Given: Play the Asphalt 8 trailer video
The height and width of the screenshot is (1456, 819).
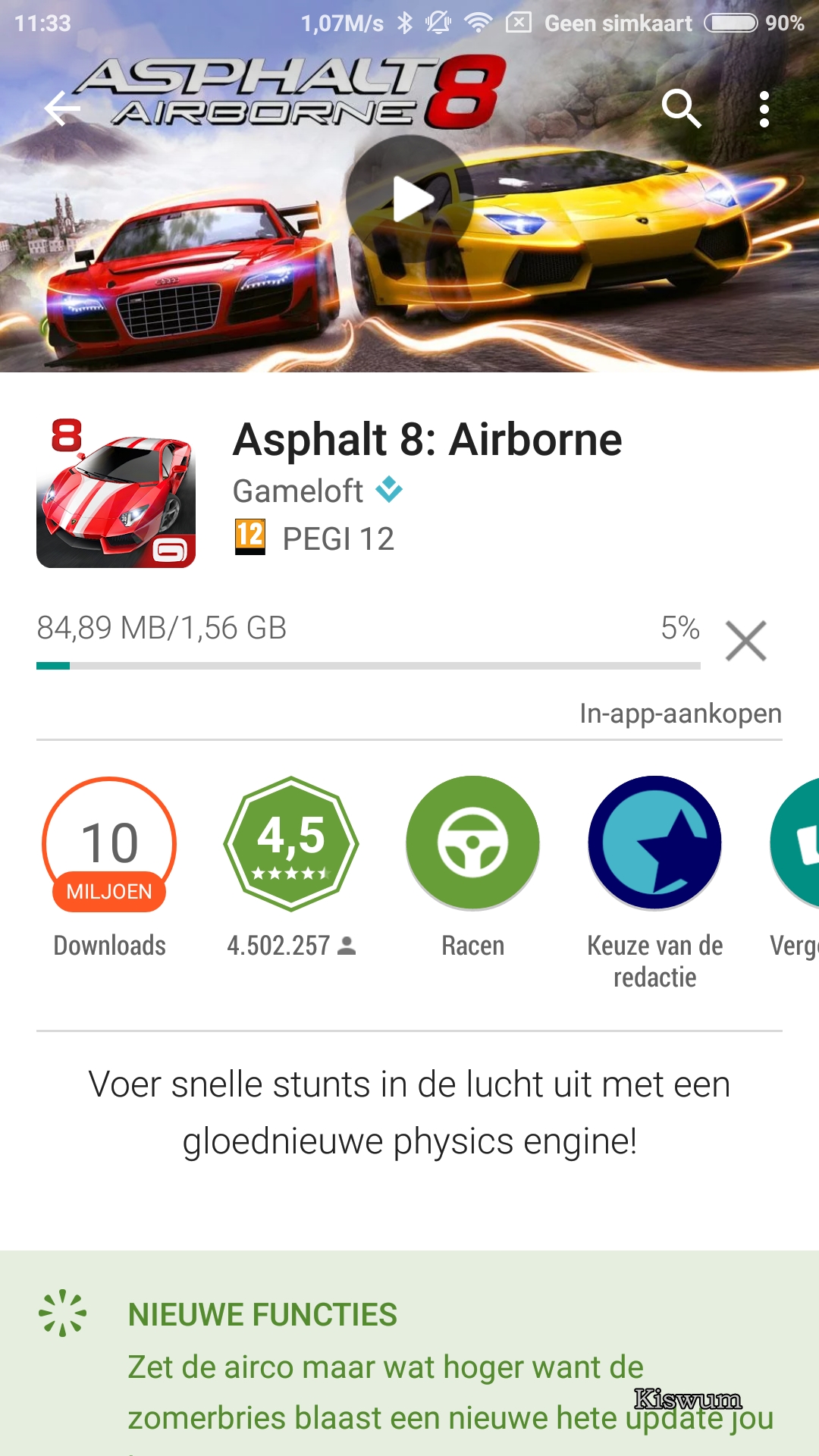Looking at the screenshot, I should click(409, 199).
